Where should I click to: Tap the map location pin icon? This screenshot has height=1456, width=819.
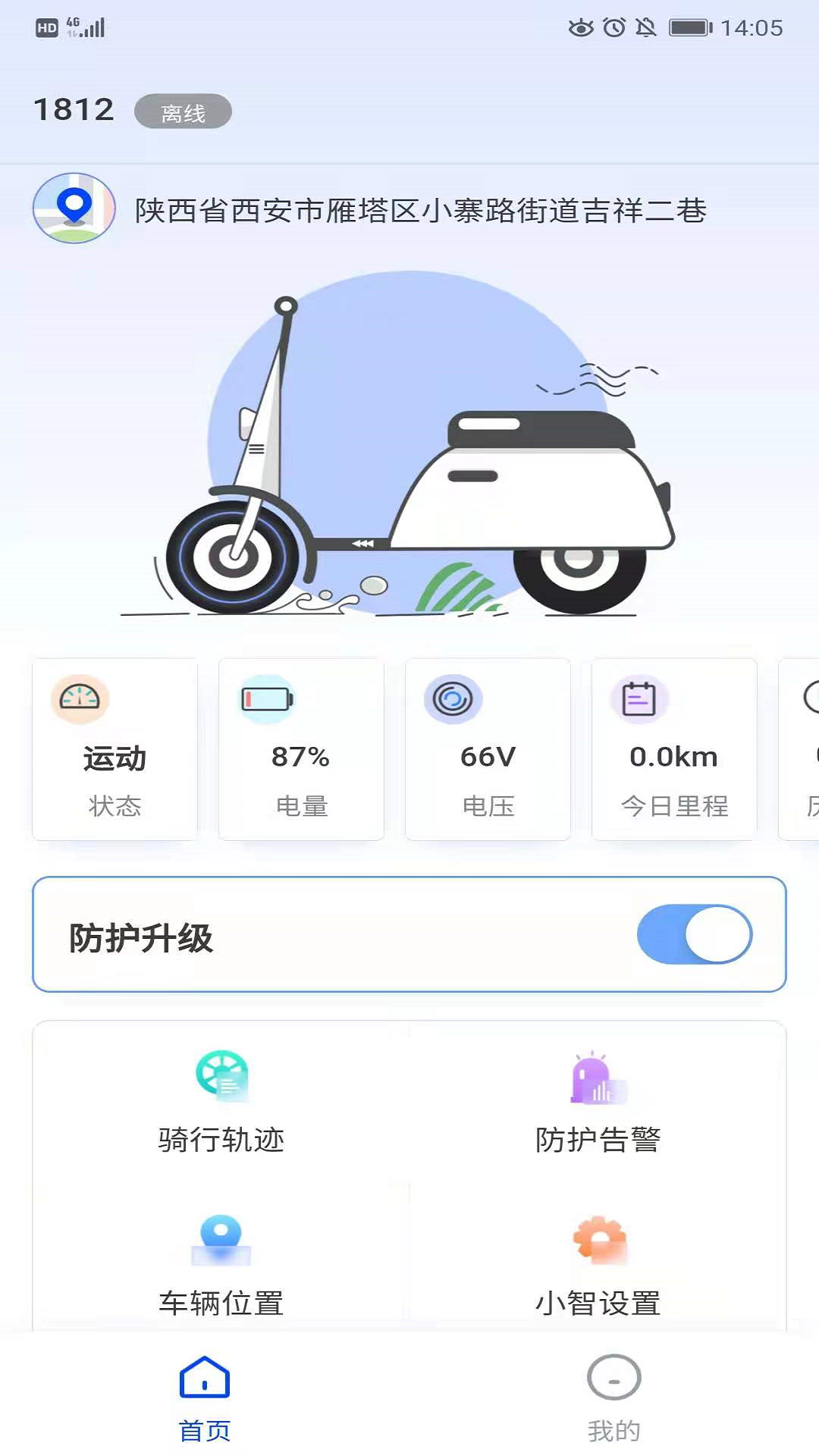74,209
